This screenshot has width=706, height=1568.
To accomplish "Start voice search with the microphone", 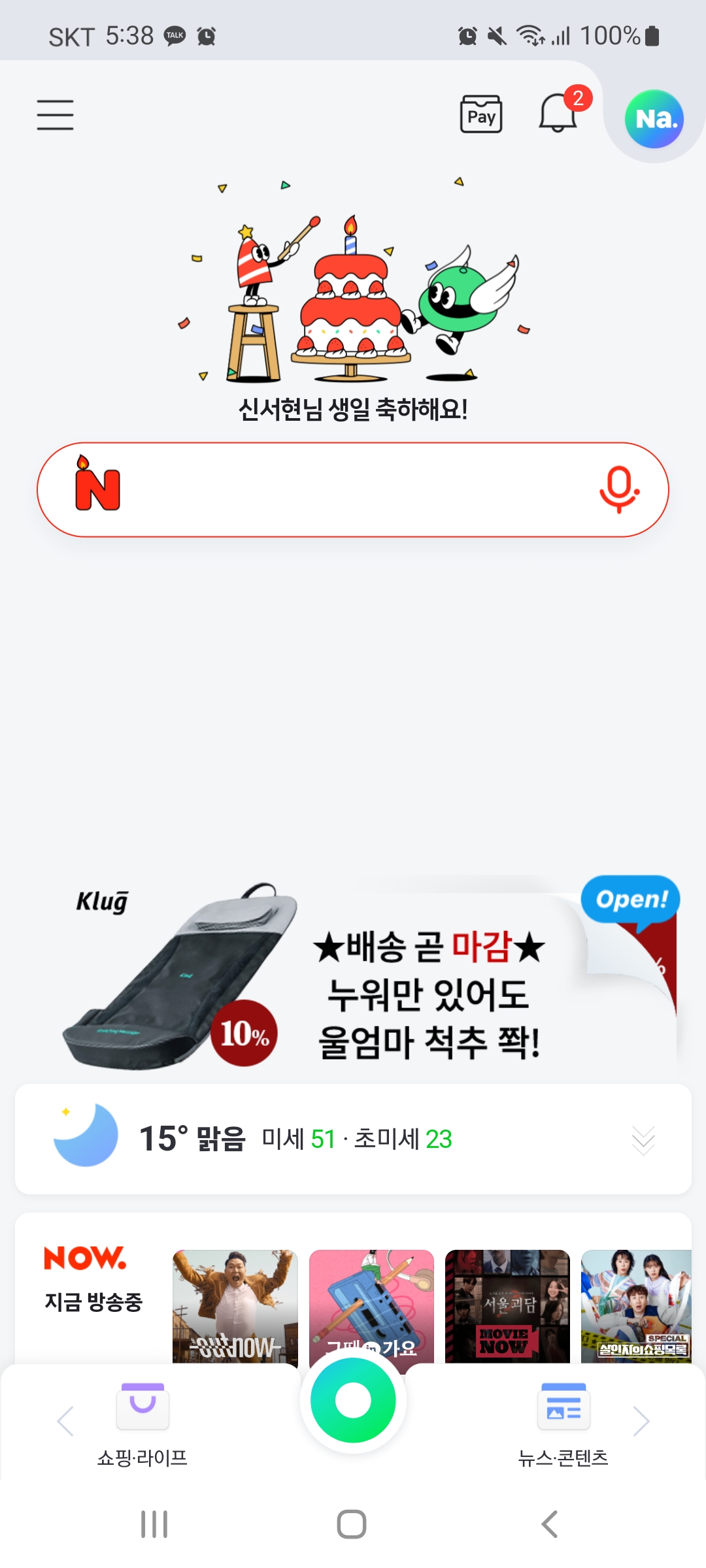I will pos(618,490).
